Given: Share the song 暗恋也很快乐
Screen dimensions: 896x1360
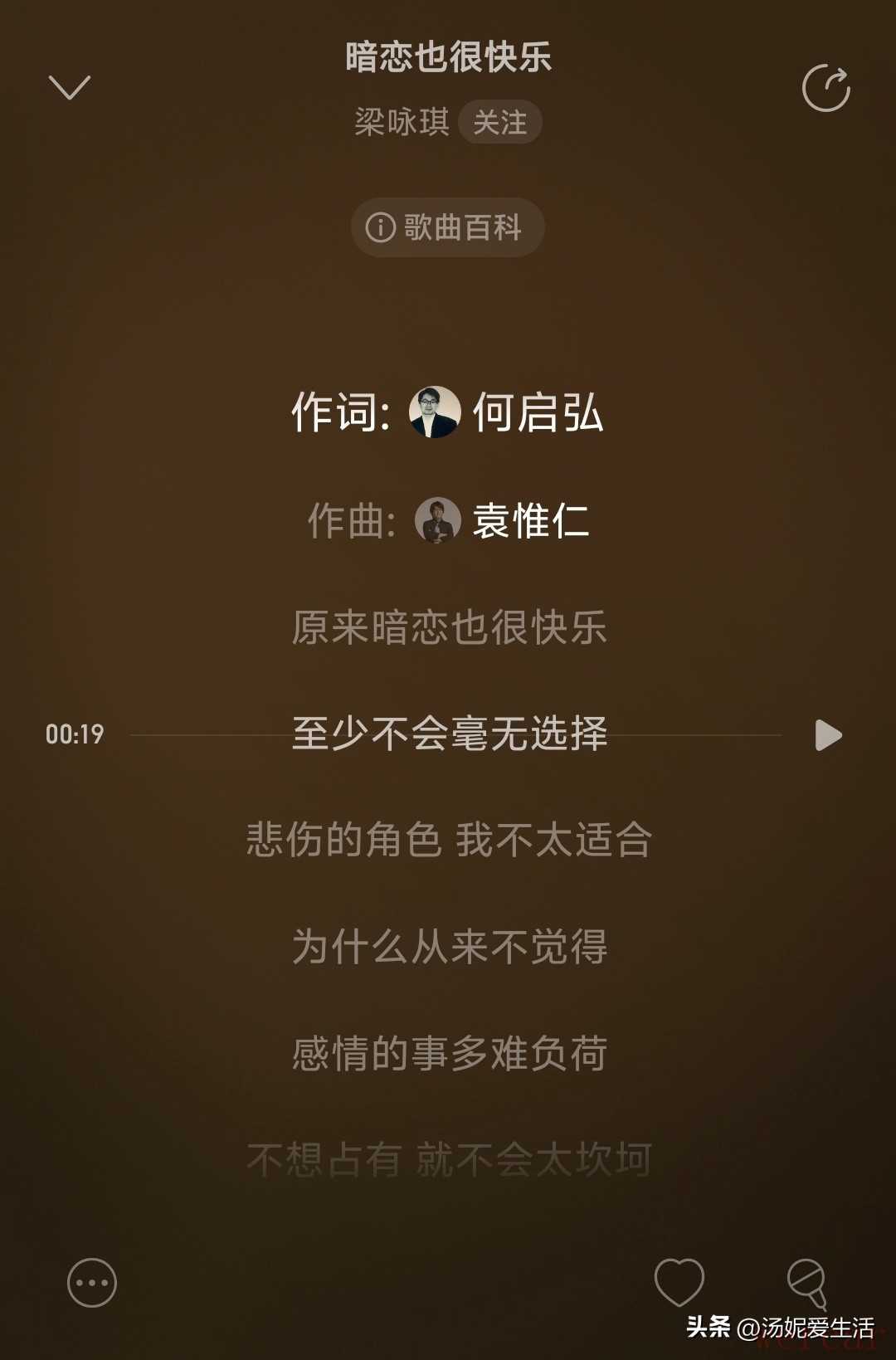Looking at the screenshot, I should 825,88.
